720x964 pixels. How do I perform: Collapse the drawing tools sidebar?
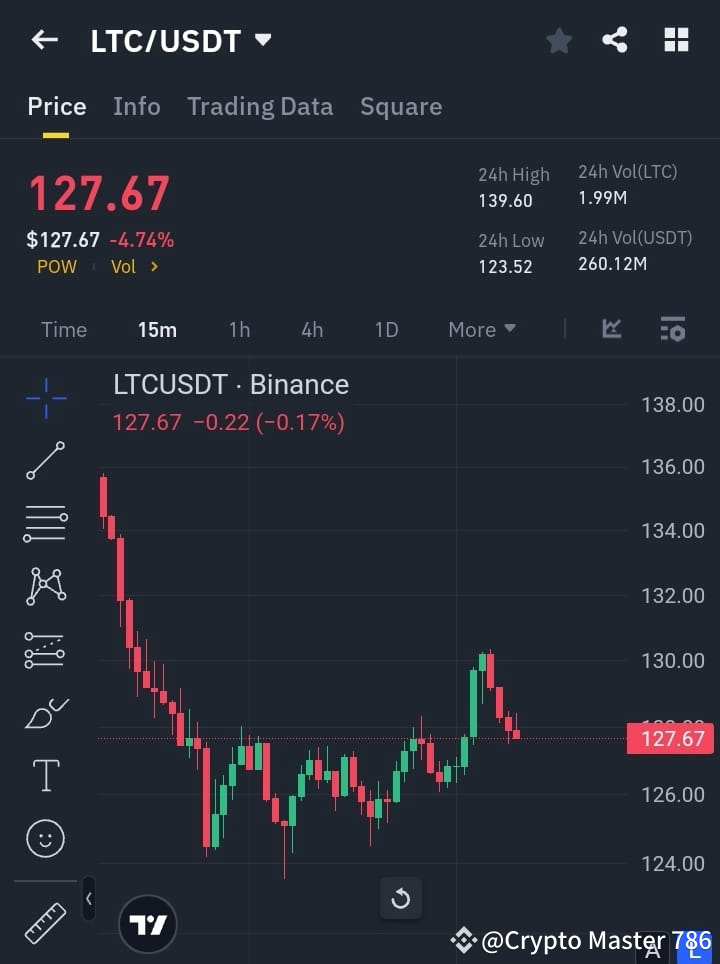[88, 898]
